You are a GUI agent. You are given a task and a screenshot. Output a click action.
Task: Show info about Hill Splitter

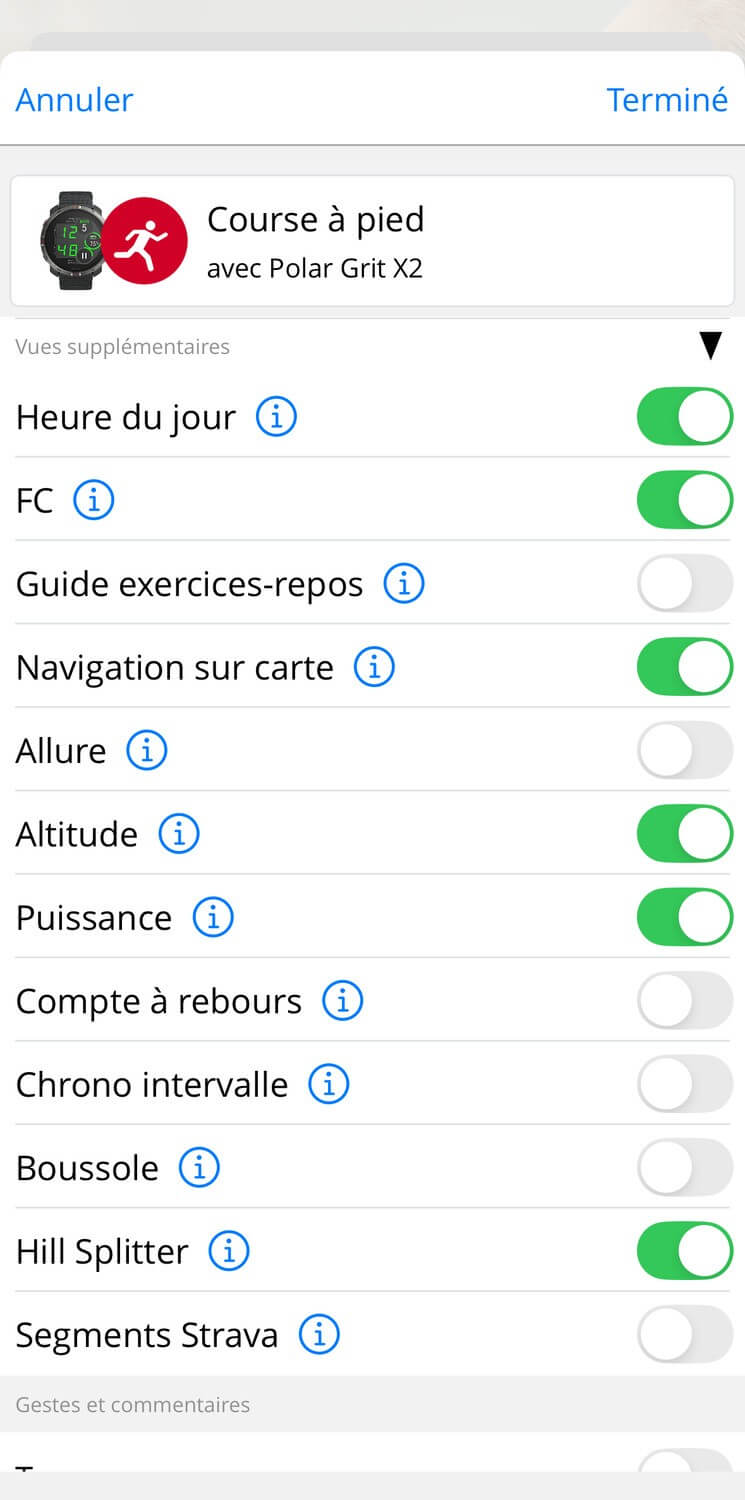229,1251
